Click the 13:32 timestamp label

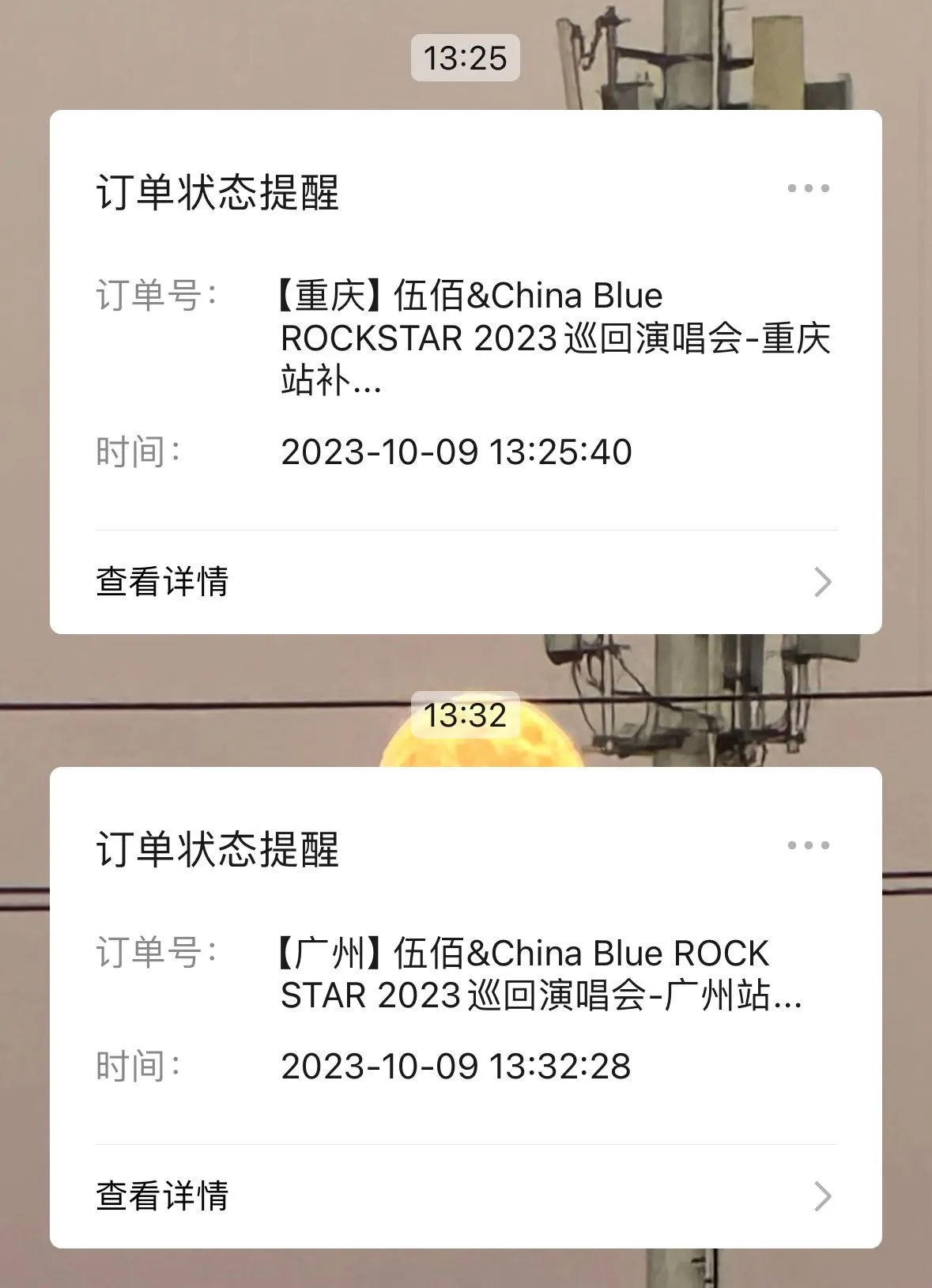[466, 715]
